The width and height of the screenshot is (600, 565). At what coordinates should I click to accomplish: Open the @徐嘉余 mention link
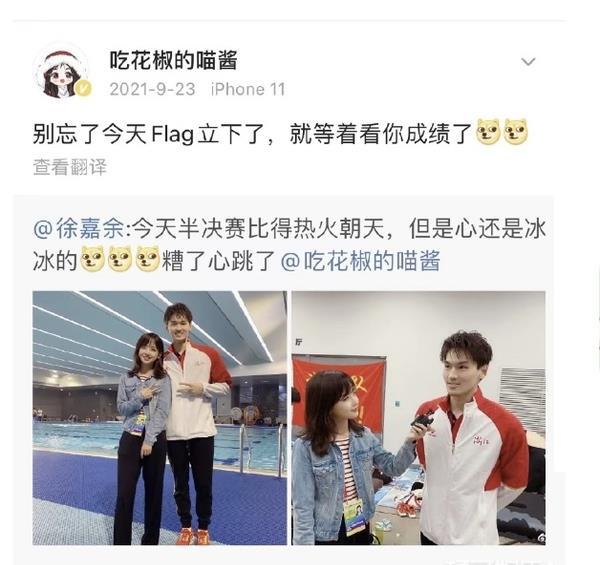coord(85,229)
